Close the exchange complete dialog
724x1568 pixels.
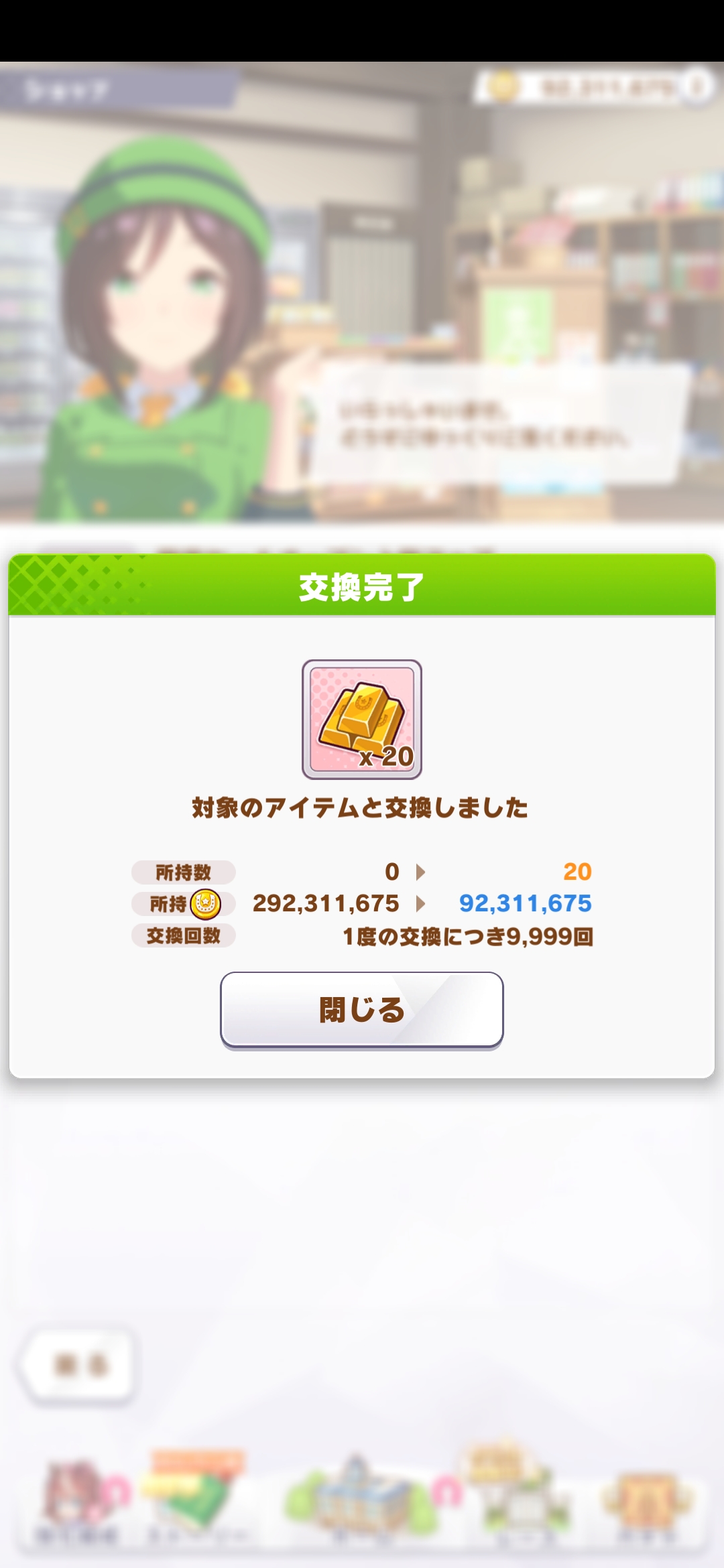361,1009
